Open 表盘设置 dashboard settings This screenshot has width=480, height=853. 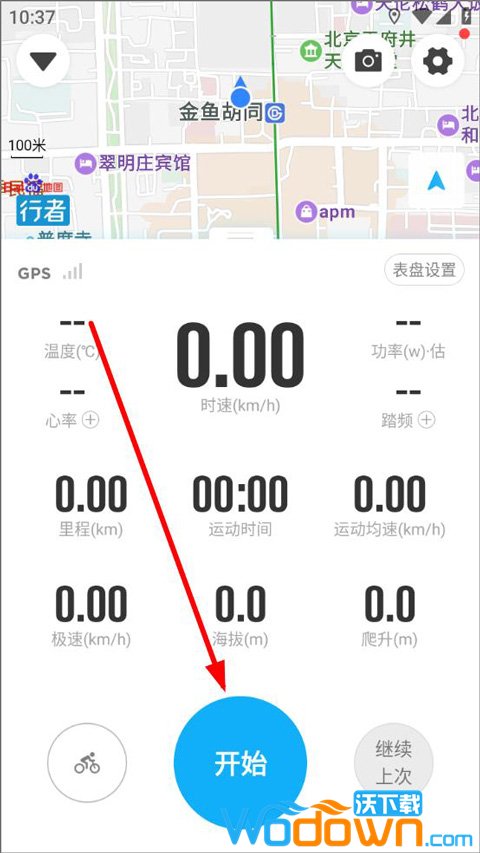click(424, 270)
